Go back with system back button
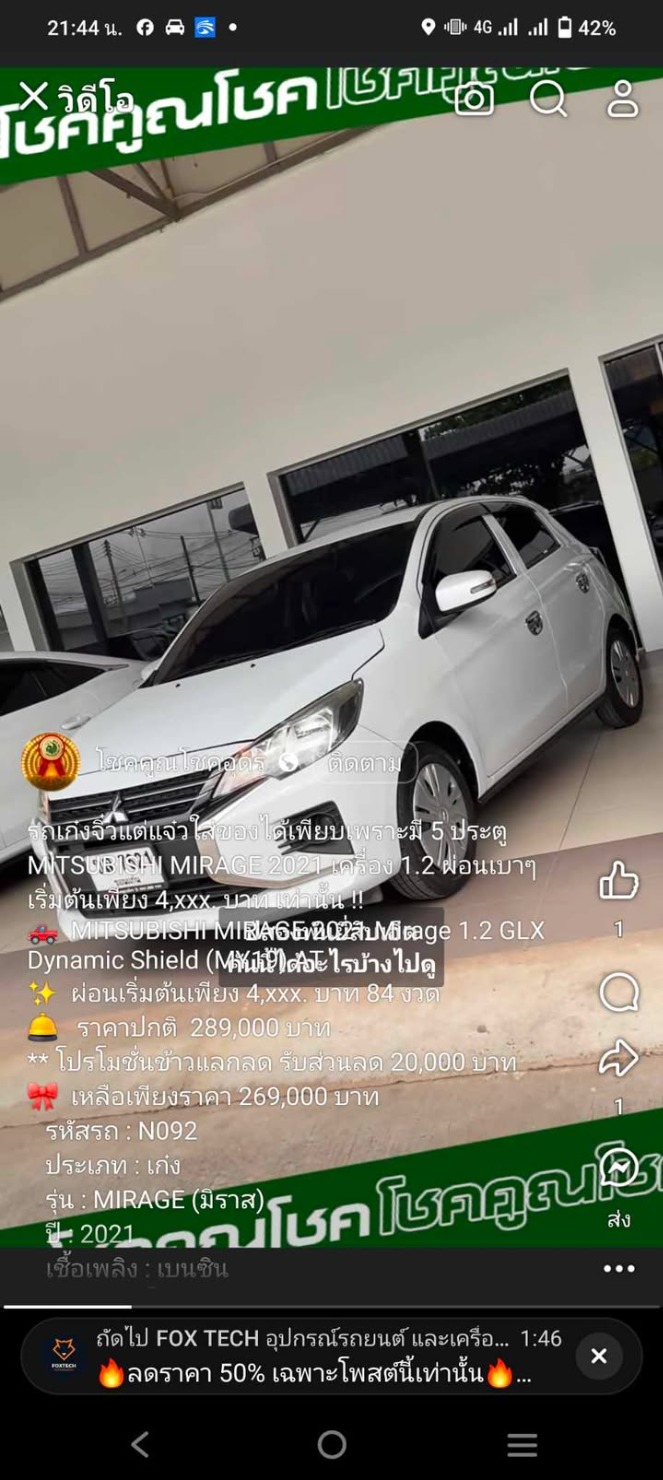This screenshot has height=1480, width=663. 140,1444
